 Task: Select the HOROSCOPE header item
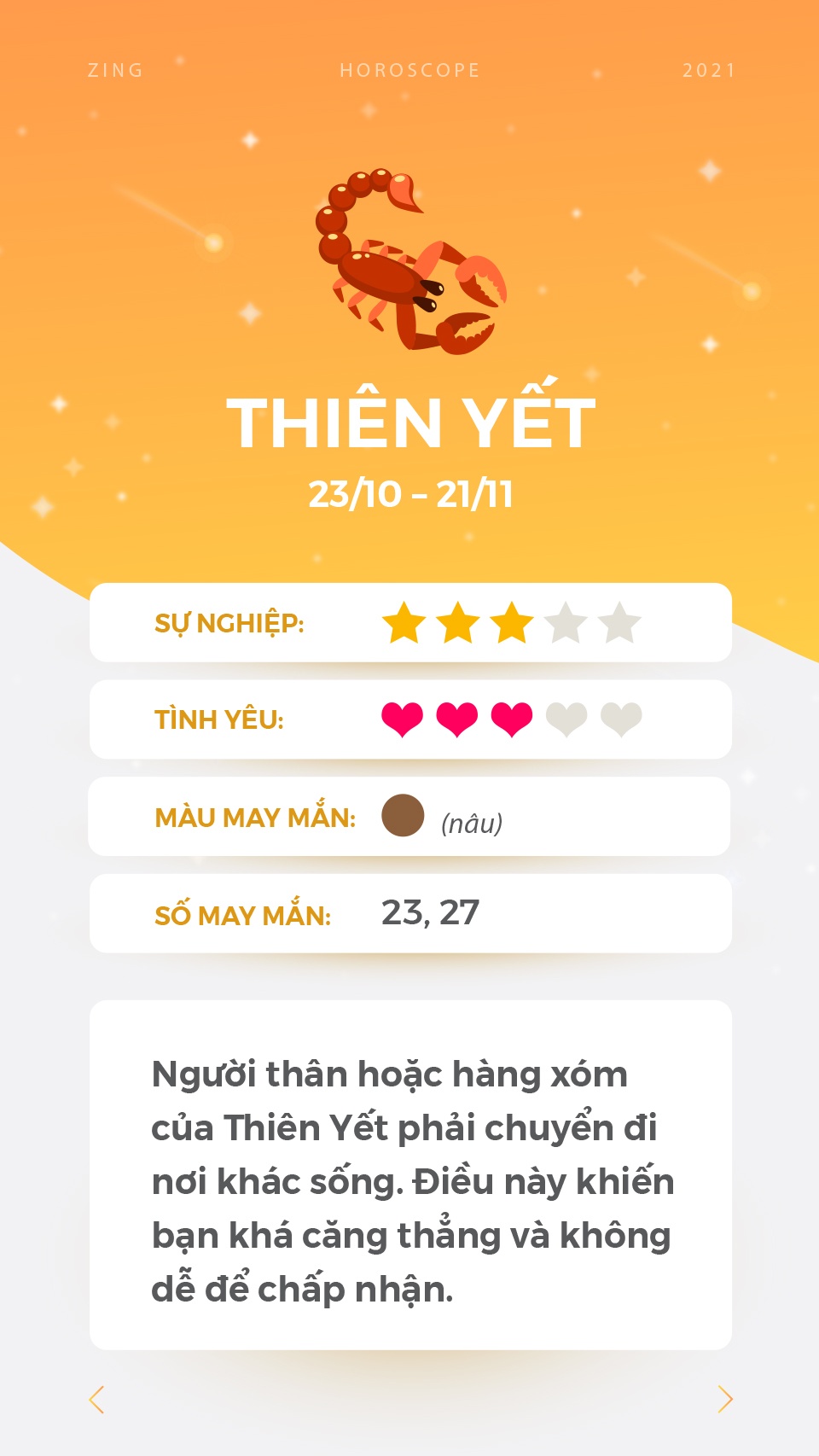pyautogui.click(x=409, y=71)
